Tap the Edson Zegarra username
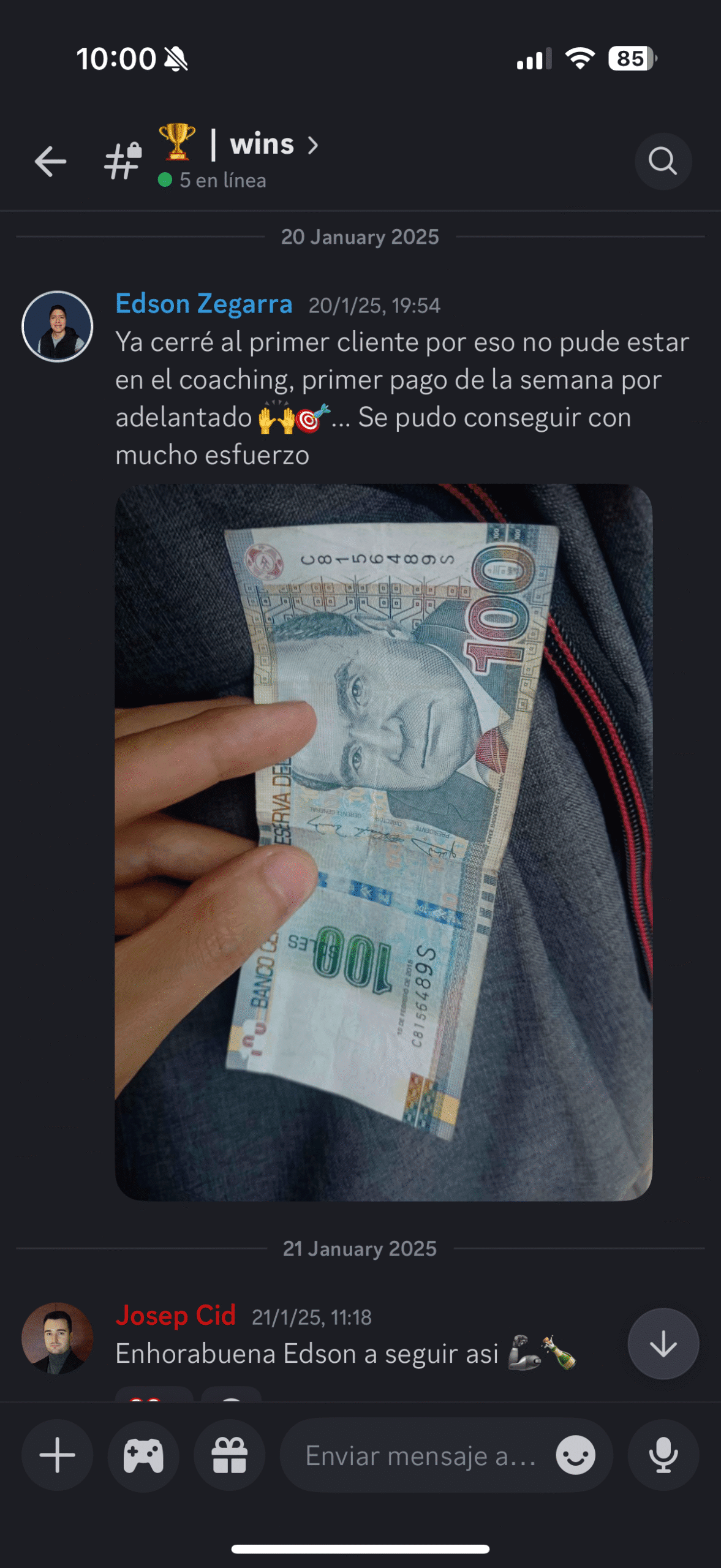Image resolution: width=721 pixels, height=1568 pixels. pyautogui.click(x=203, y=304)
